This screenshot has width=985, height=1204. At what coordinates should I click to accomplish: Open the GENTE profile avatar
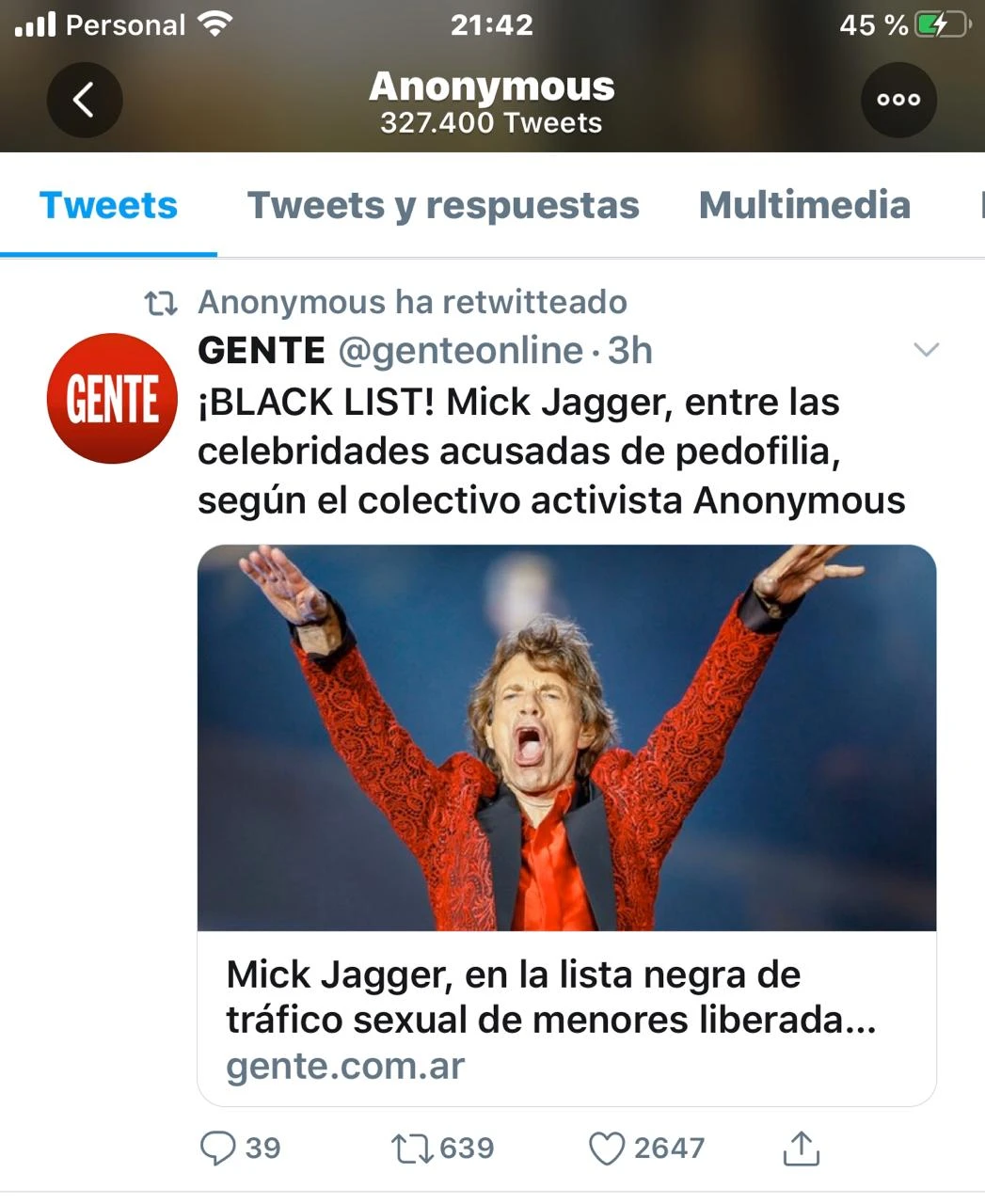coord(112,398)
